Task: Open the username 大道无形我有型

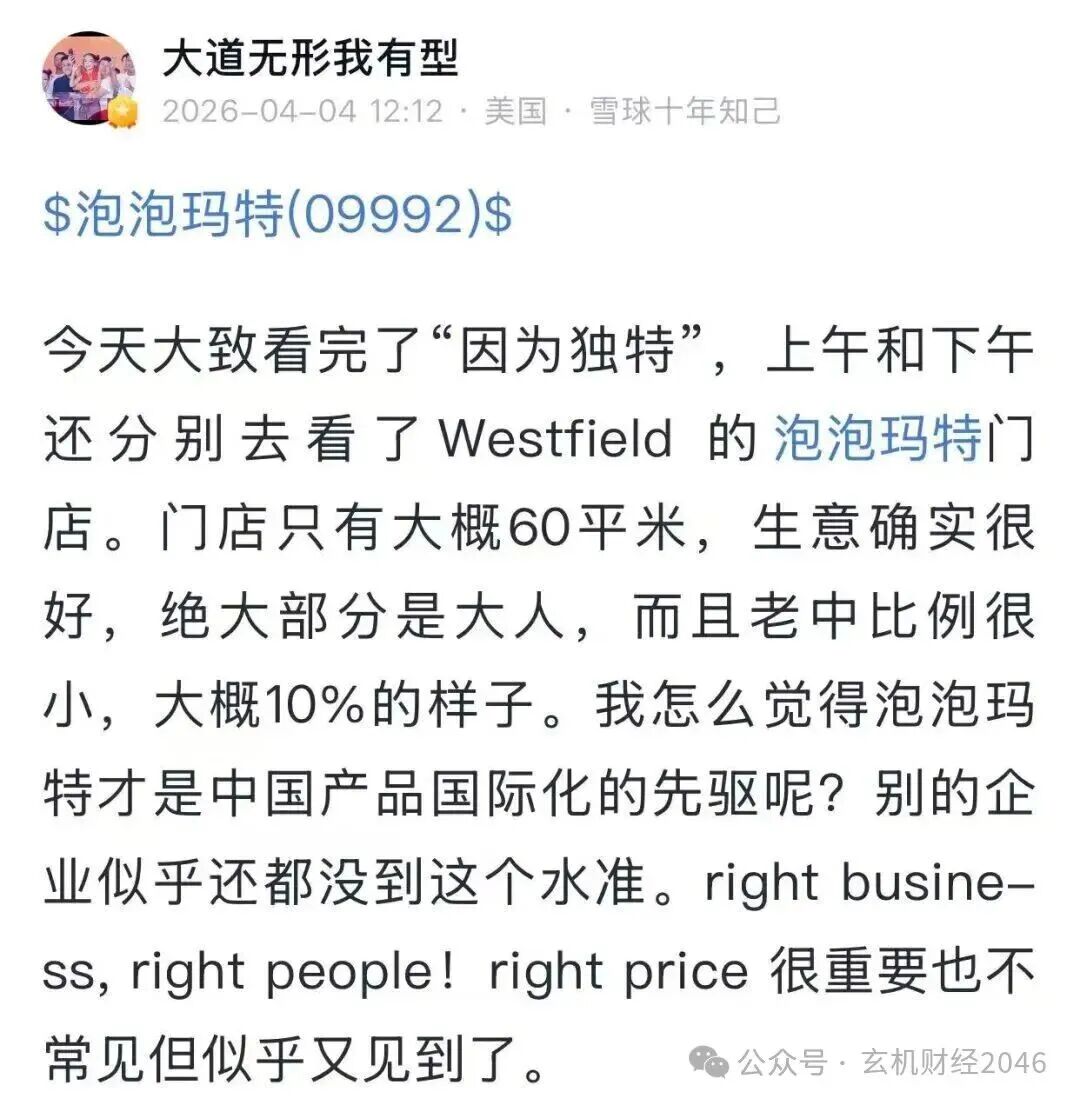Action: (x=310, y=58)
